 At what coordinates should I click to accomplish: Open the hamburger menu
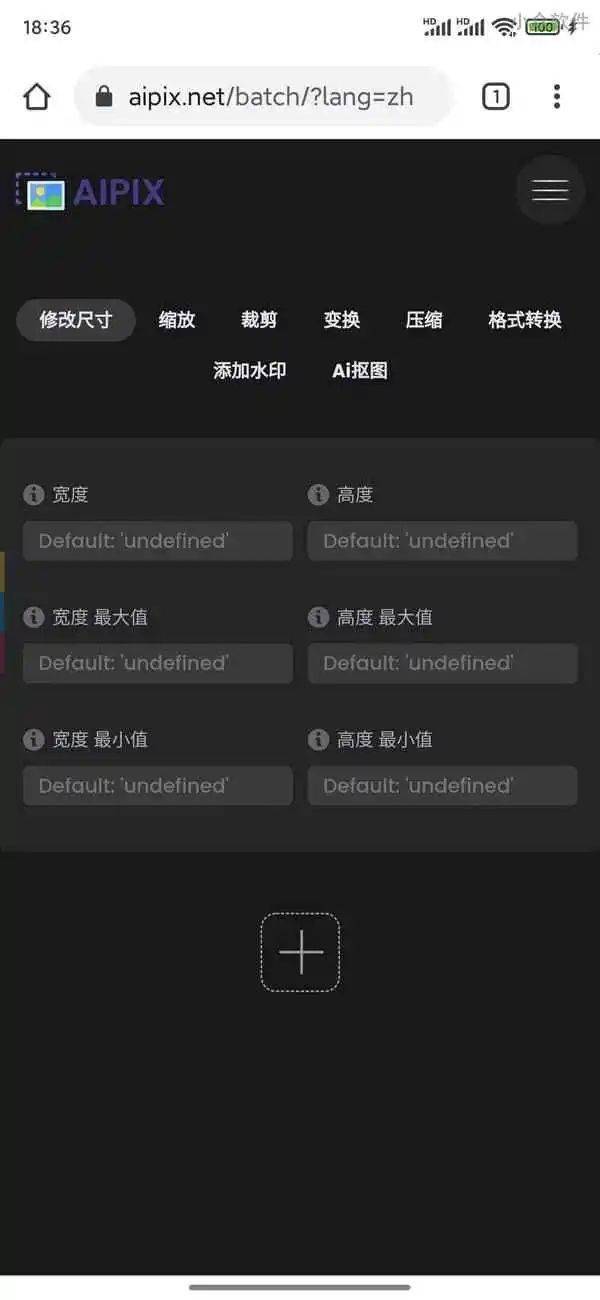[x=550, y=190]
